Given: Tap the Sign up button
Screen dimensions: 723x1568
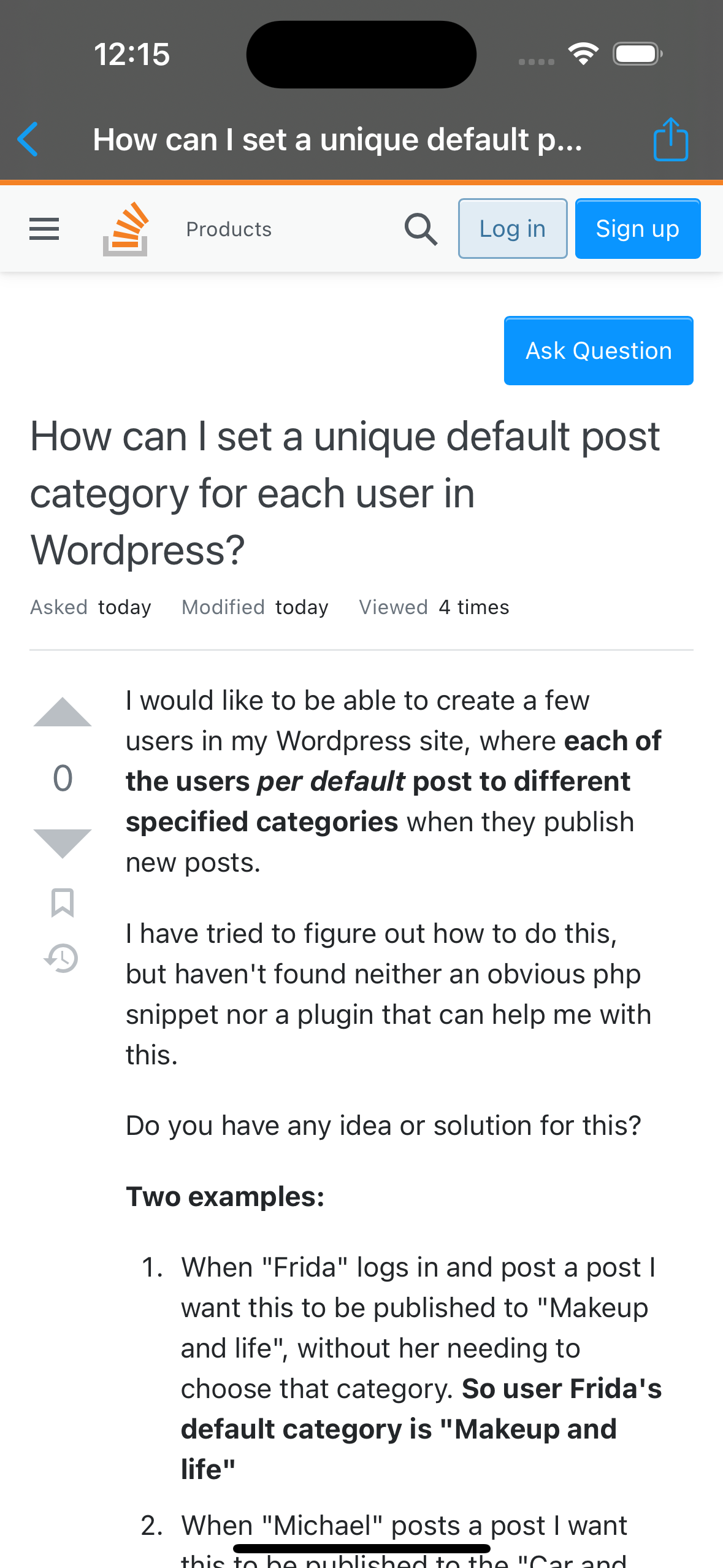Looking at the screenshot, I should 637,229.
